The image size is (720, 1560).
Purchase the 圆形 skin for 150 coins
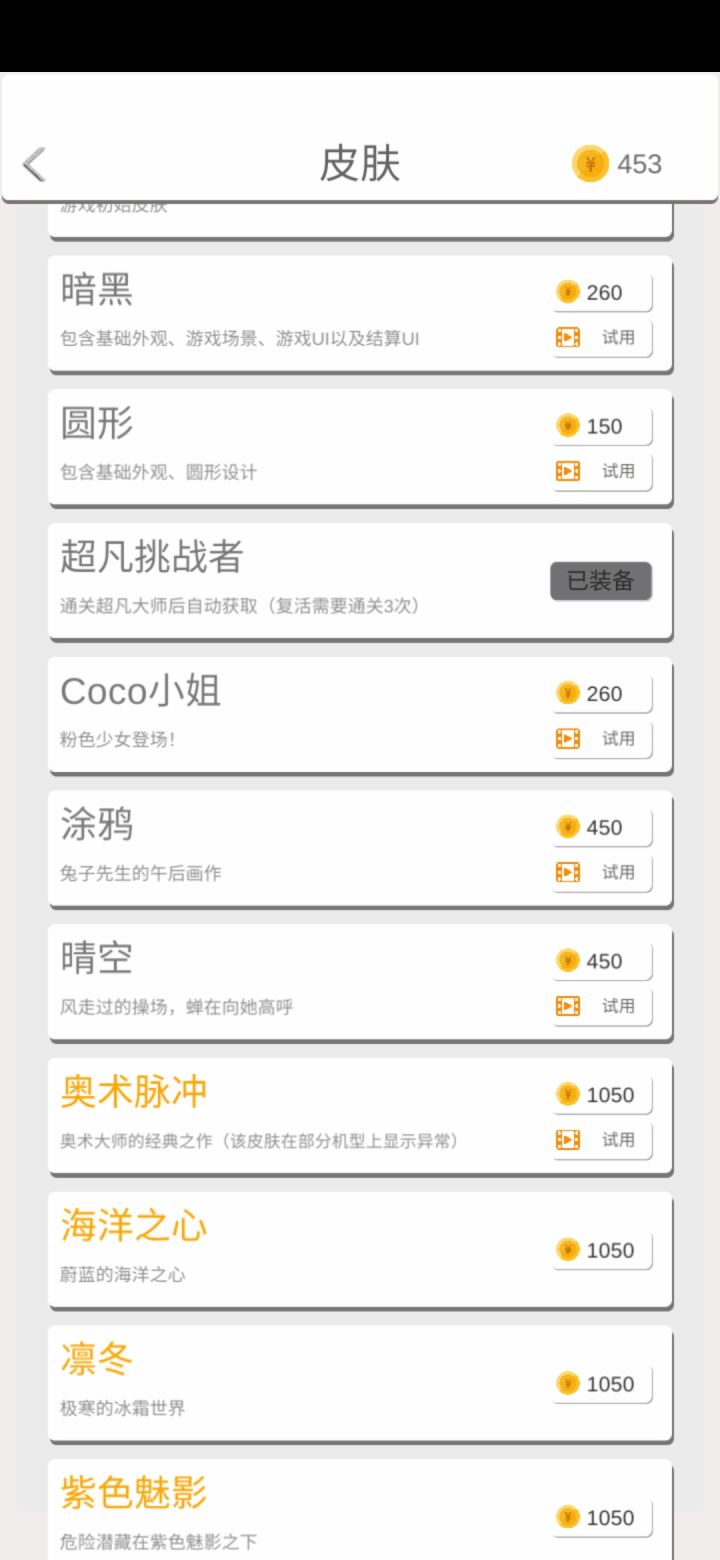[602, 427]
